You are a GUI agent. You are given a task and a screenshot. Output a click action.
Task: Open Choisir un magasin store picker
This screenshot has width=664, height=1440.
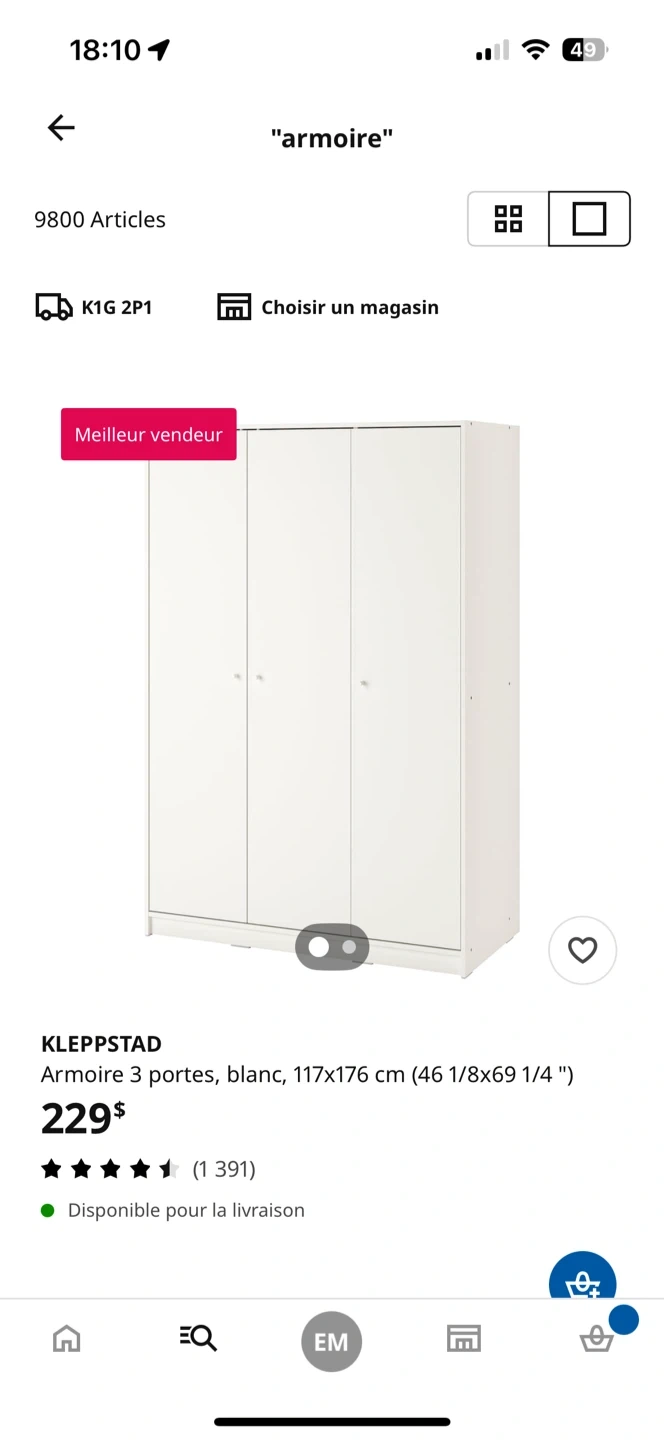(x=328, y=307)
